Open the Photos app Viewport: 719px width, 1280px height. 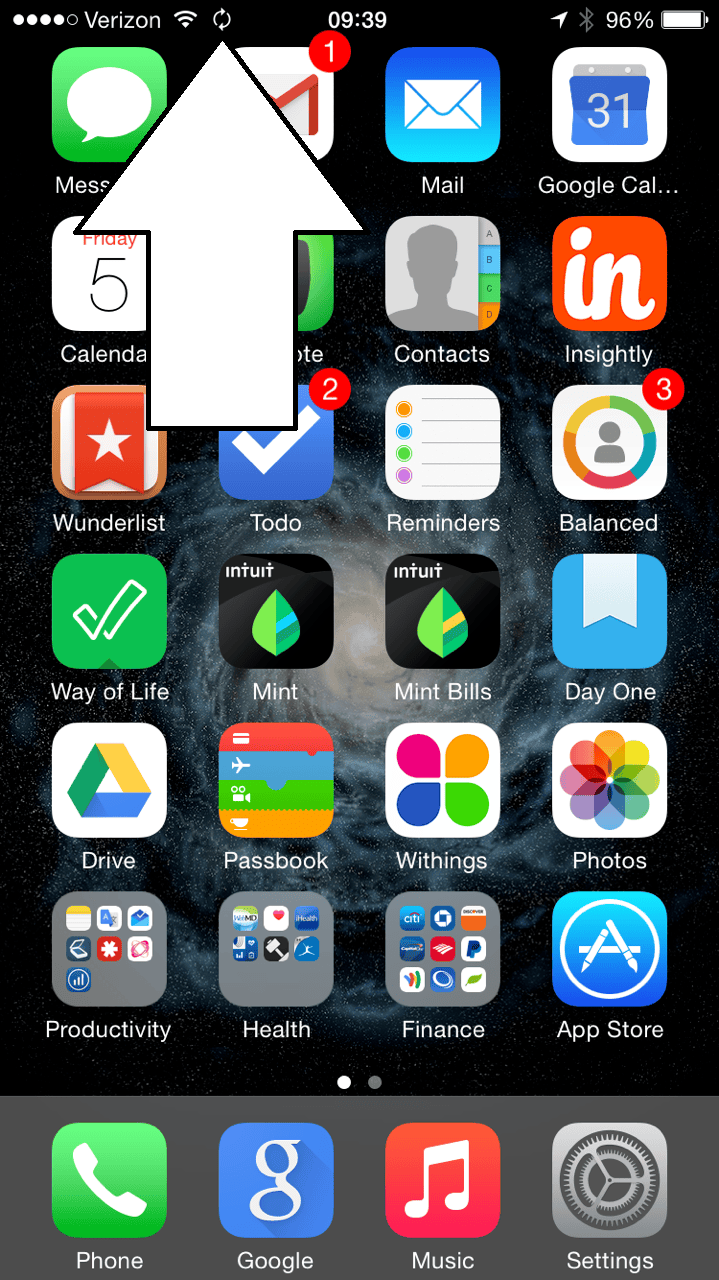[609, 780]
